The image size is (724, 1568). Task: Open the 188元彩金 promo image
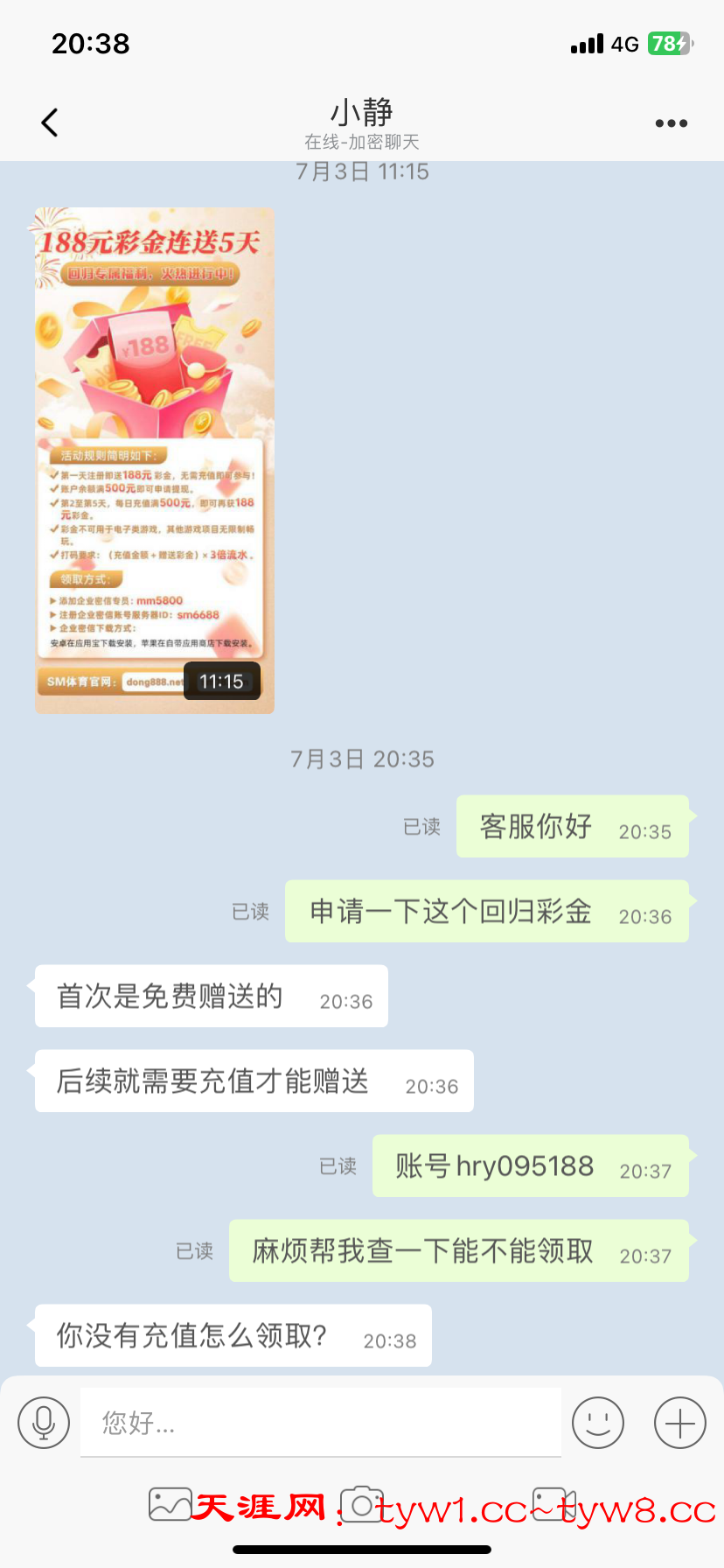[155, 460]
